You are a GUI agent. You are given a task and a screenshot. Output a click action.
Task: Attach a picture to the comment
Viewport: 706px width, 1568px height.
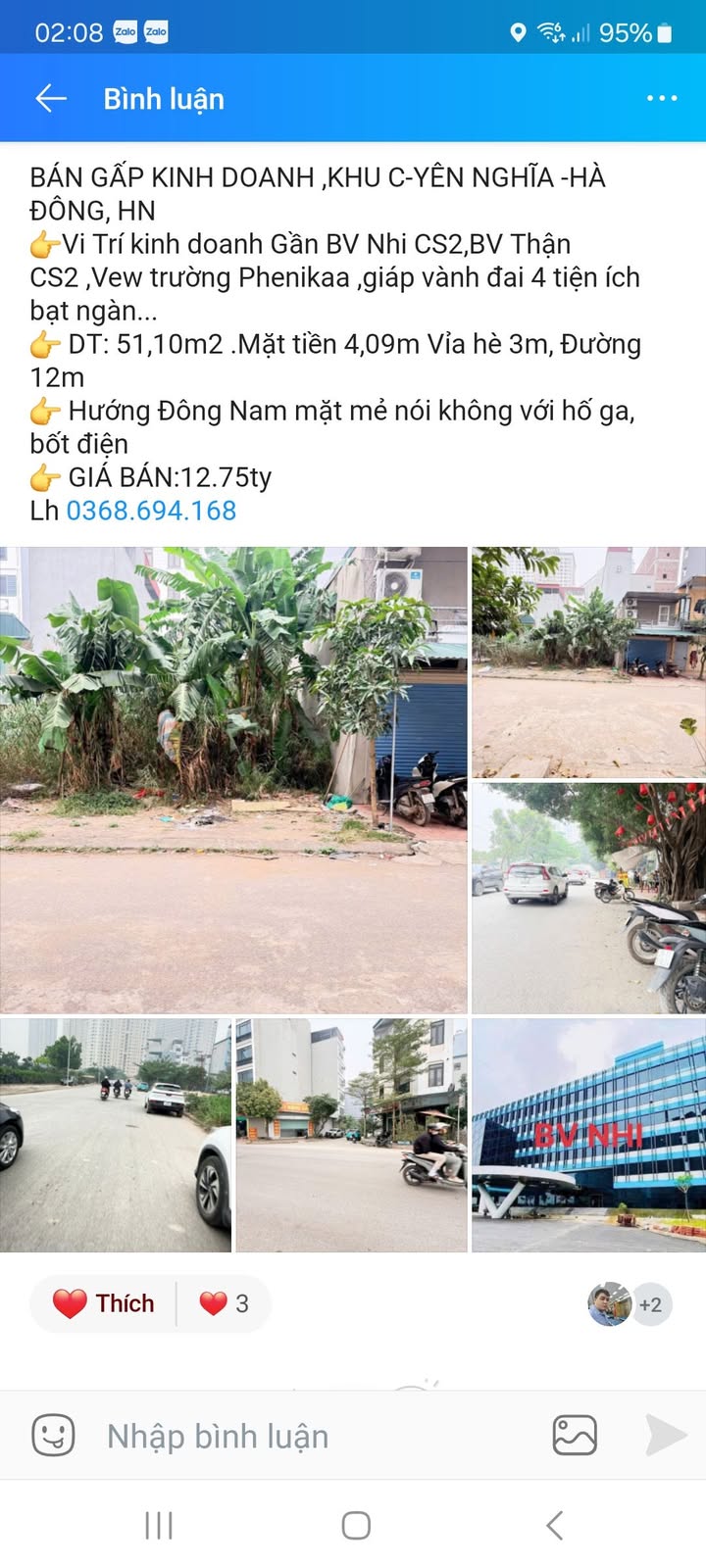click(x=575, y=1436)
